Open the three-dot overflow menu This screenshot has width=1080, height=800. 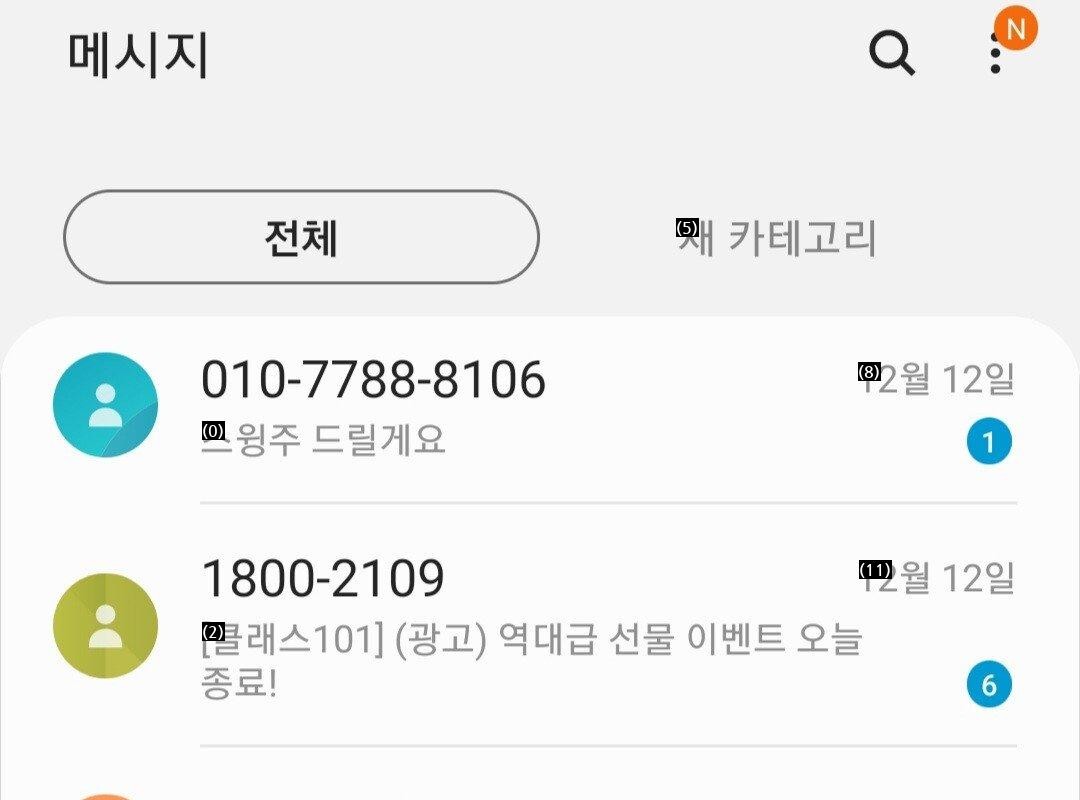995,54
